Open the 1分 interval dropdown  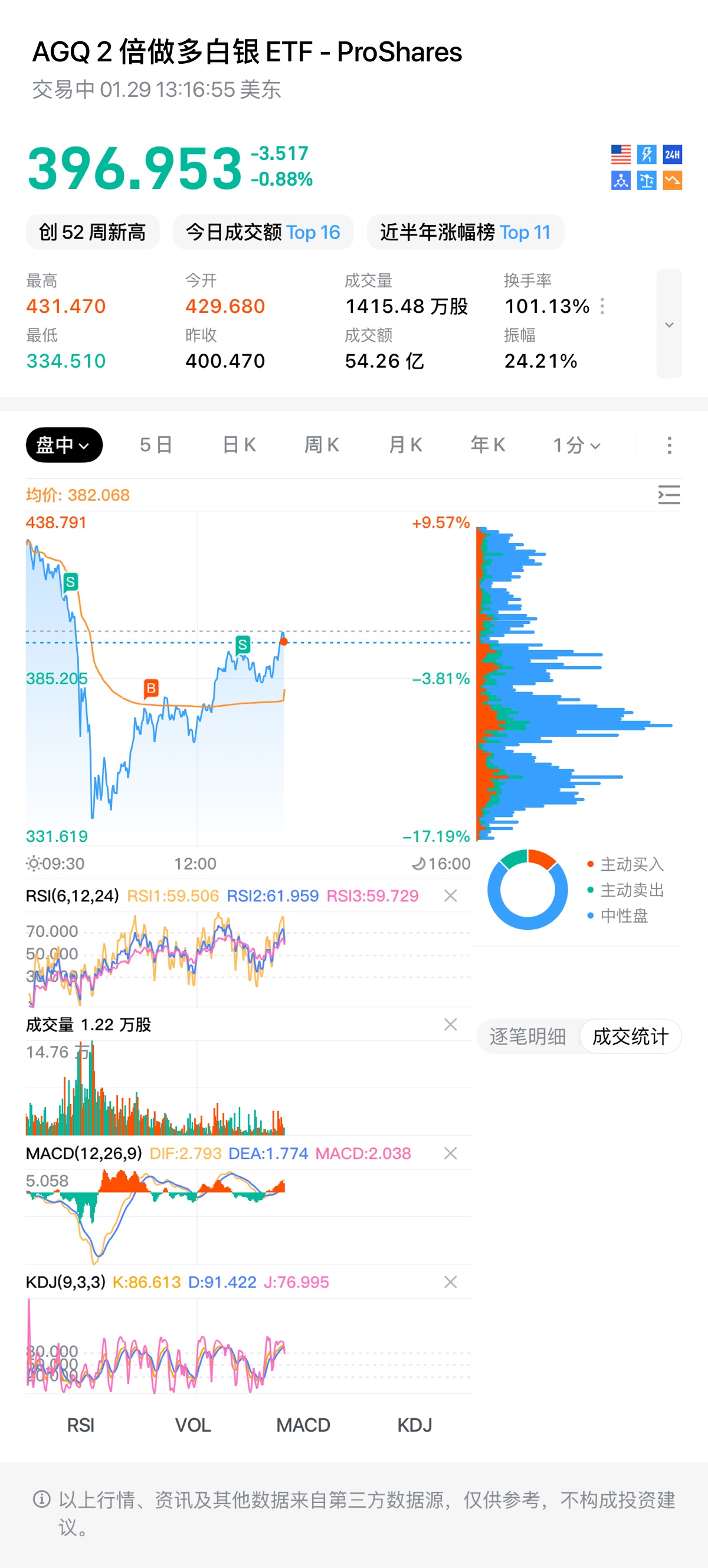576,445
